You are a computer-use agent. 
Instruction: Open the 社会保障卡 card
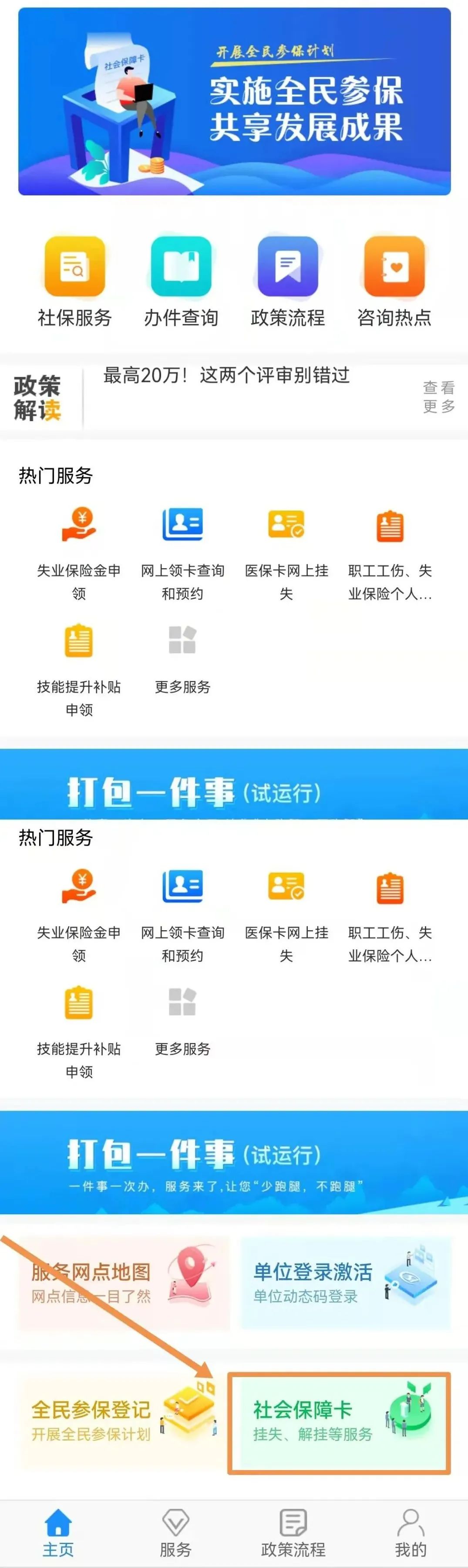(x=340, y=1423)
